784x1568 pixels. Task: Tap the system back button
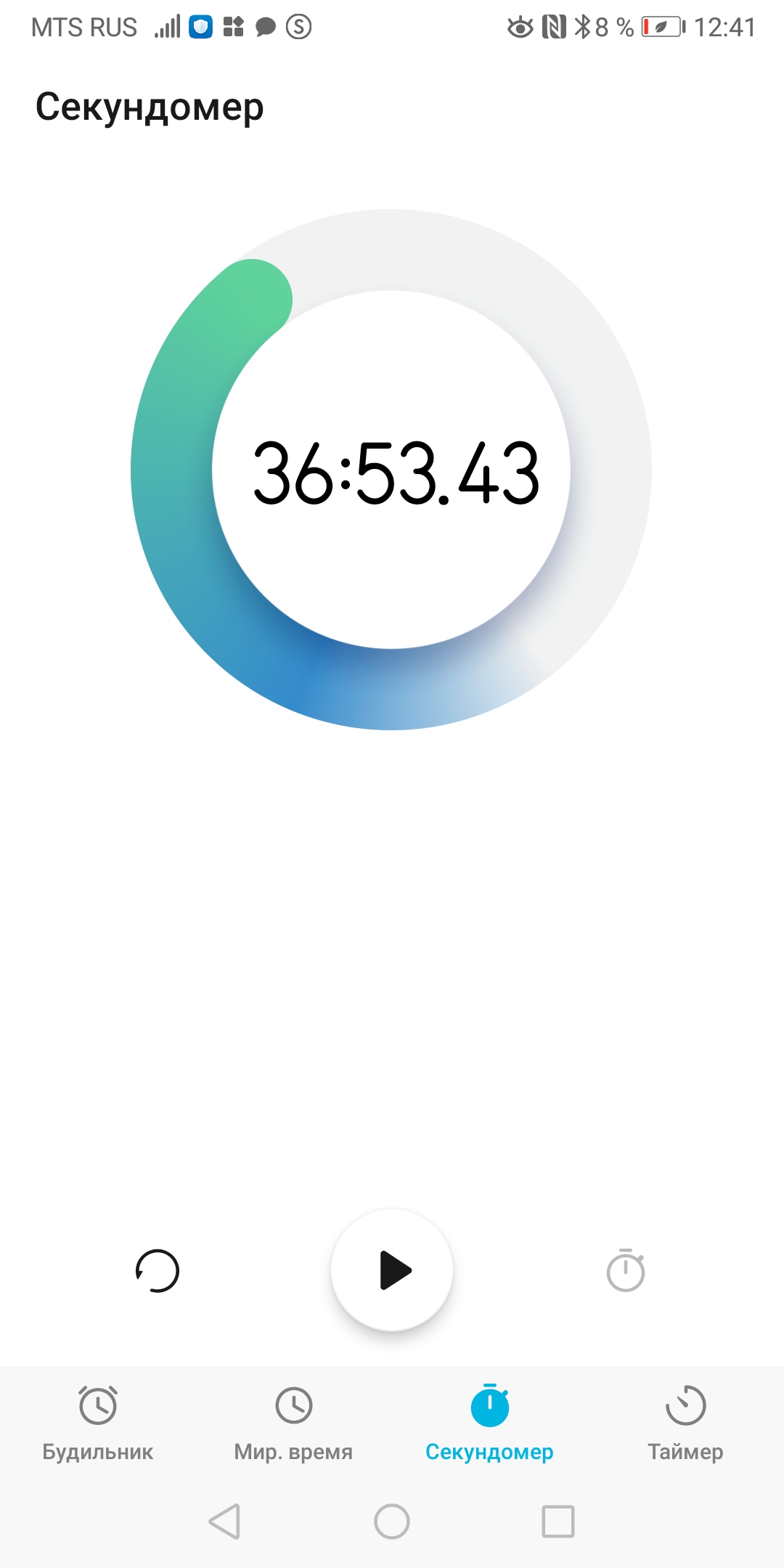[x=224, y=1521]
